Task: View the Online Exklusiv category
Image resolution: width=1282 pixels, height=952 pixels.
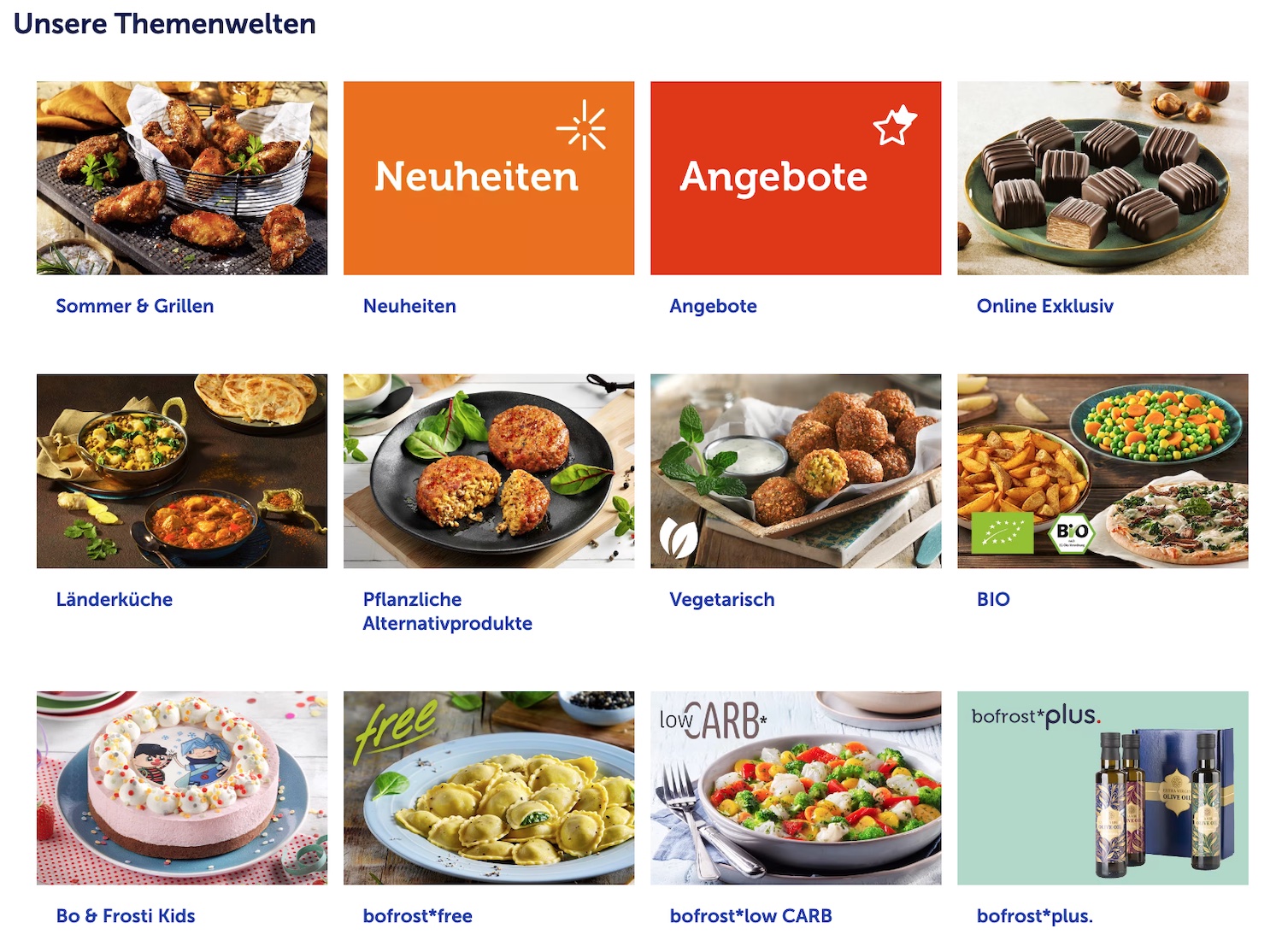Action: pyautogui.click(x=1102, y=179)
